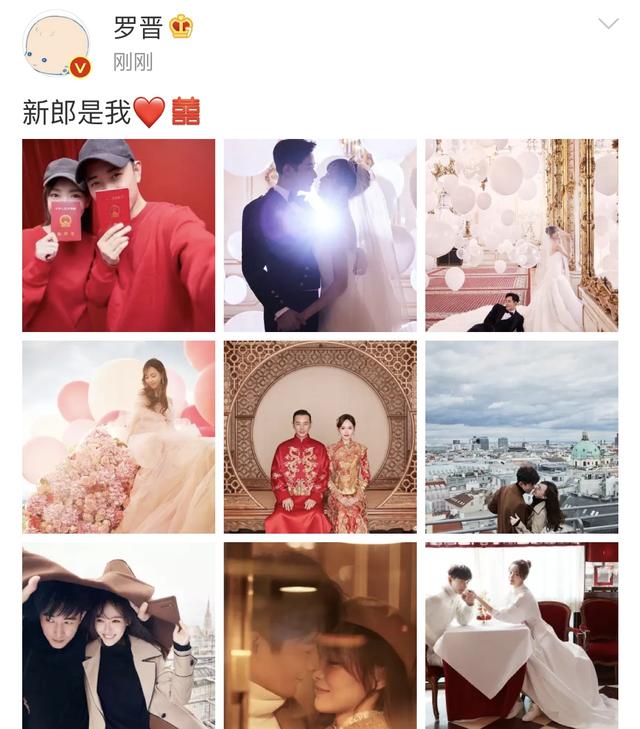Open the red traditional wedding attire photo
The width and height of the screenshot is (640, 729).
tap(320, 437)
